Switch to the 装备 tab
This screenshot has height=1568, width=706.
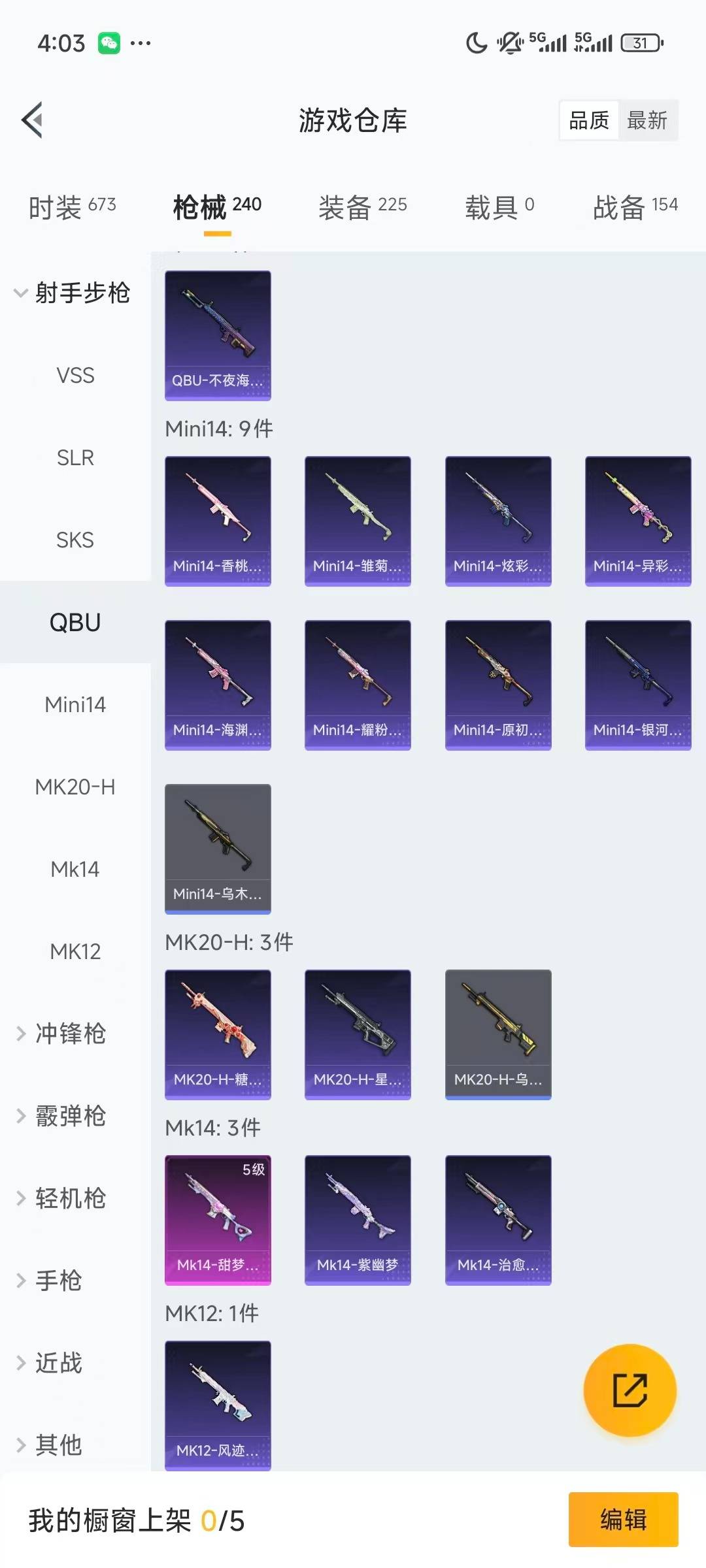coord(362,207)
